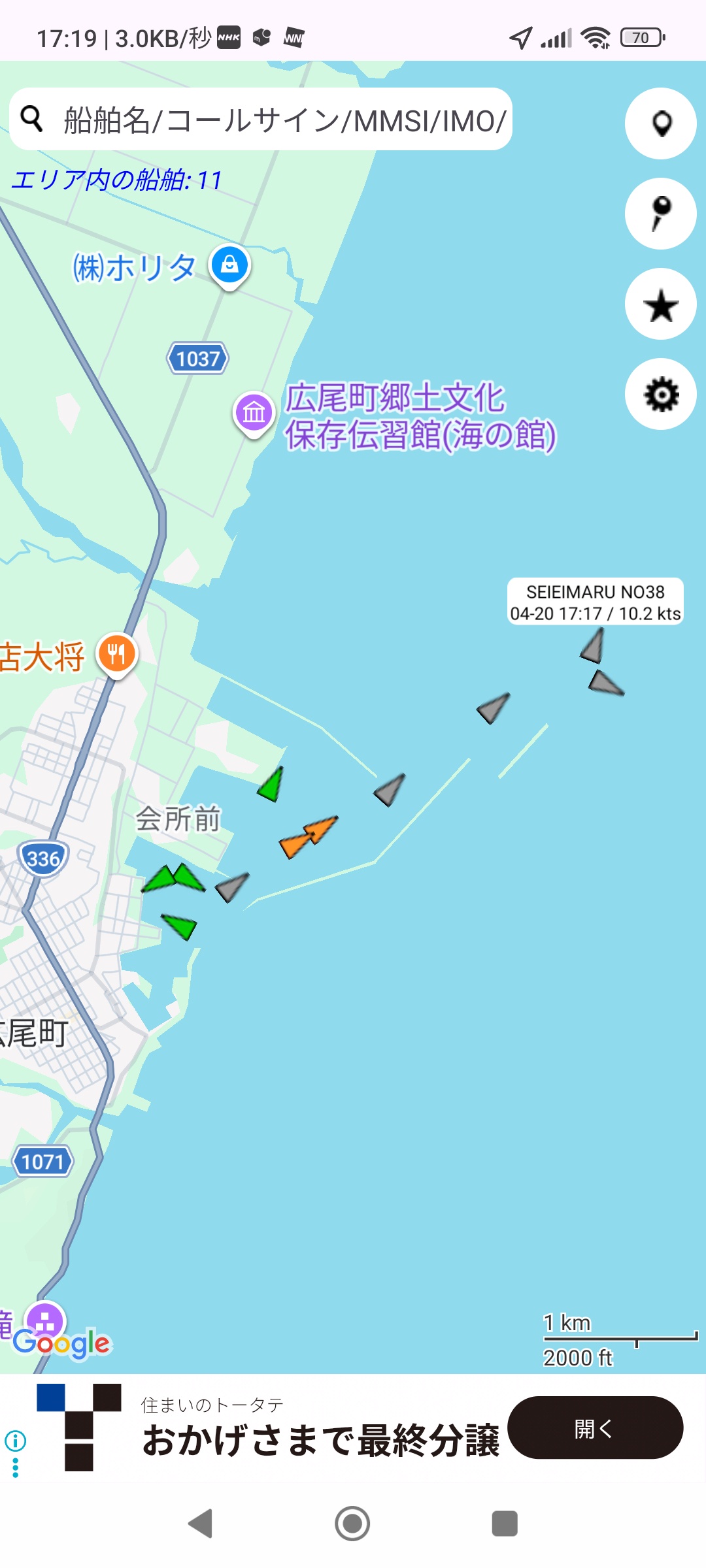Open the settings gear
Screen dimensions: 706x1568
point(661,395)
